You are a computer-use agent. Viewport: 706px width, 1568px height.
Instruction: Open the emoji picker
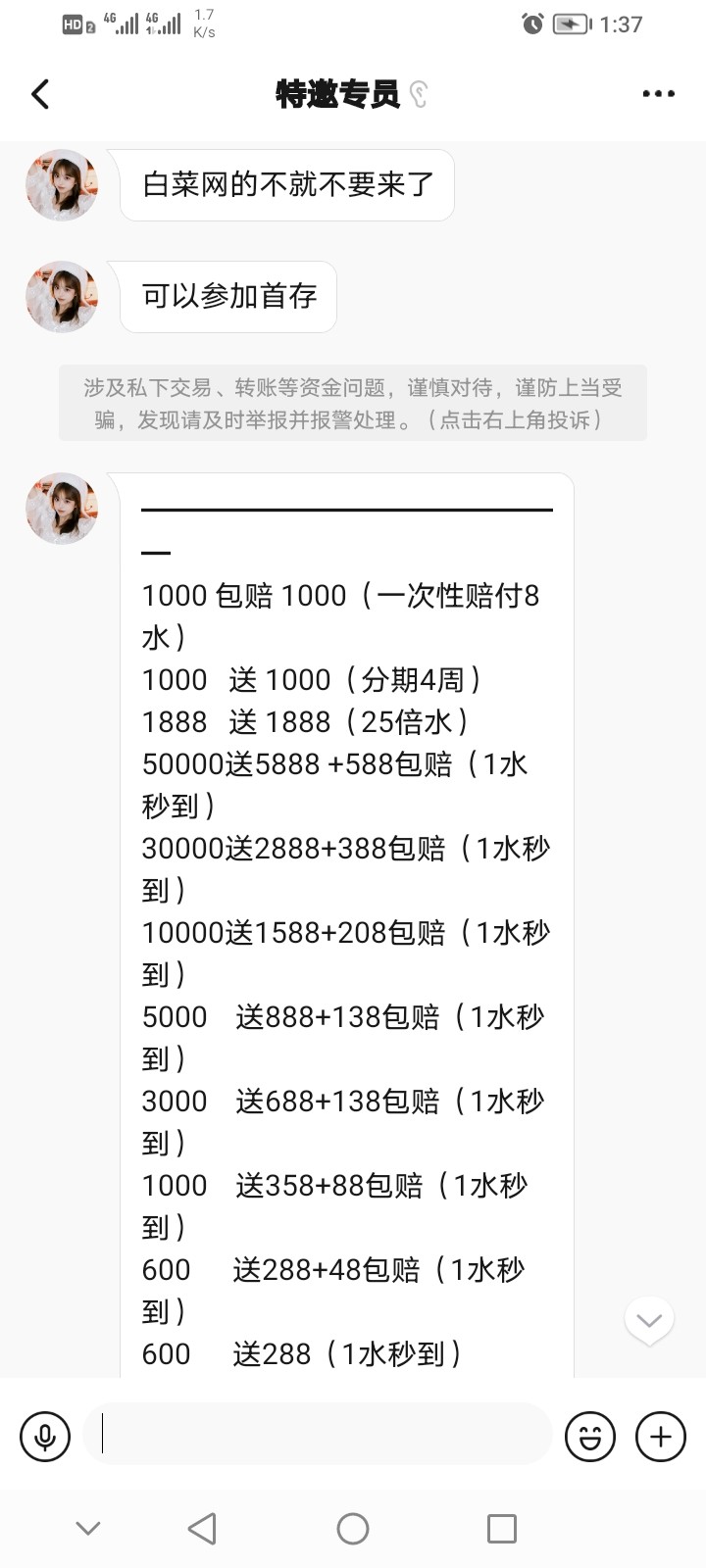tap(590, 1437)
